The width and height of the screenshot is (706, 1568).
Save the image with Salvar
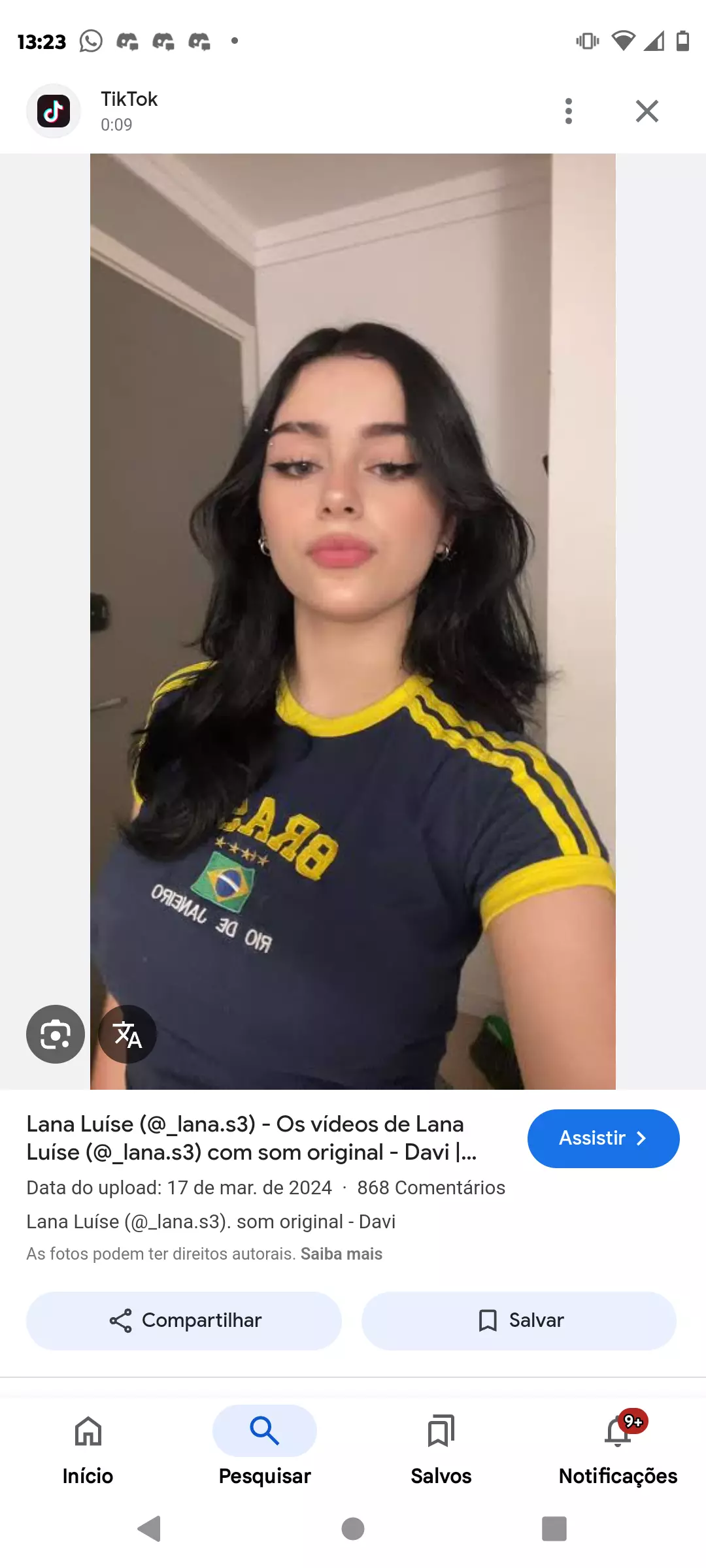pos(519,1320)
